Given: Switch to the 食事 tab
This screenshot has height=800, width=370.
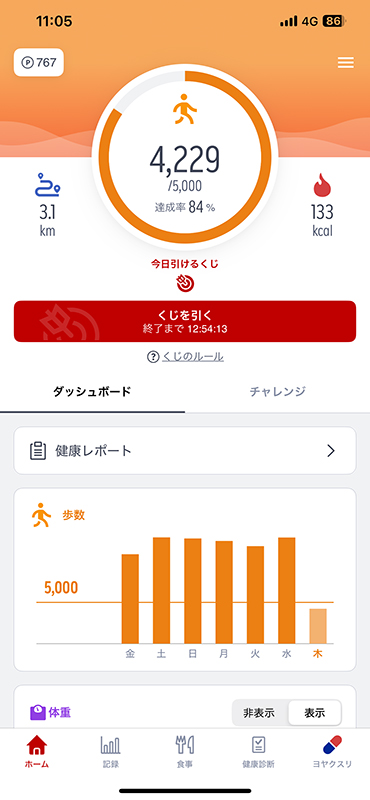Looking at the screenshot, I should 185,753.
